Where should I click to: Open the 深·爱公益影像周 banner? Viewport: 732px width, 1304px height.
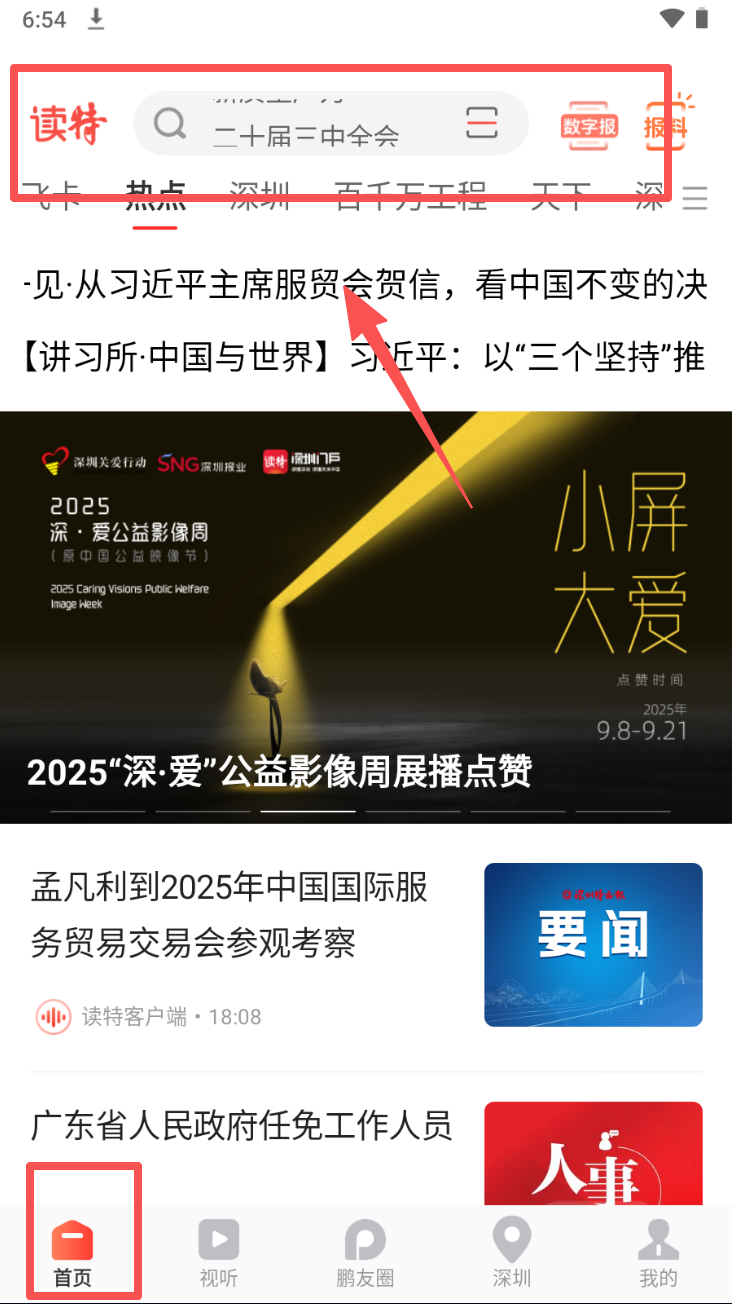coord(366,616)
